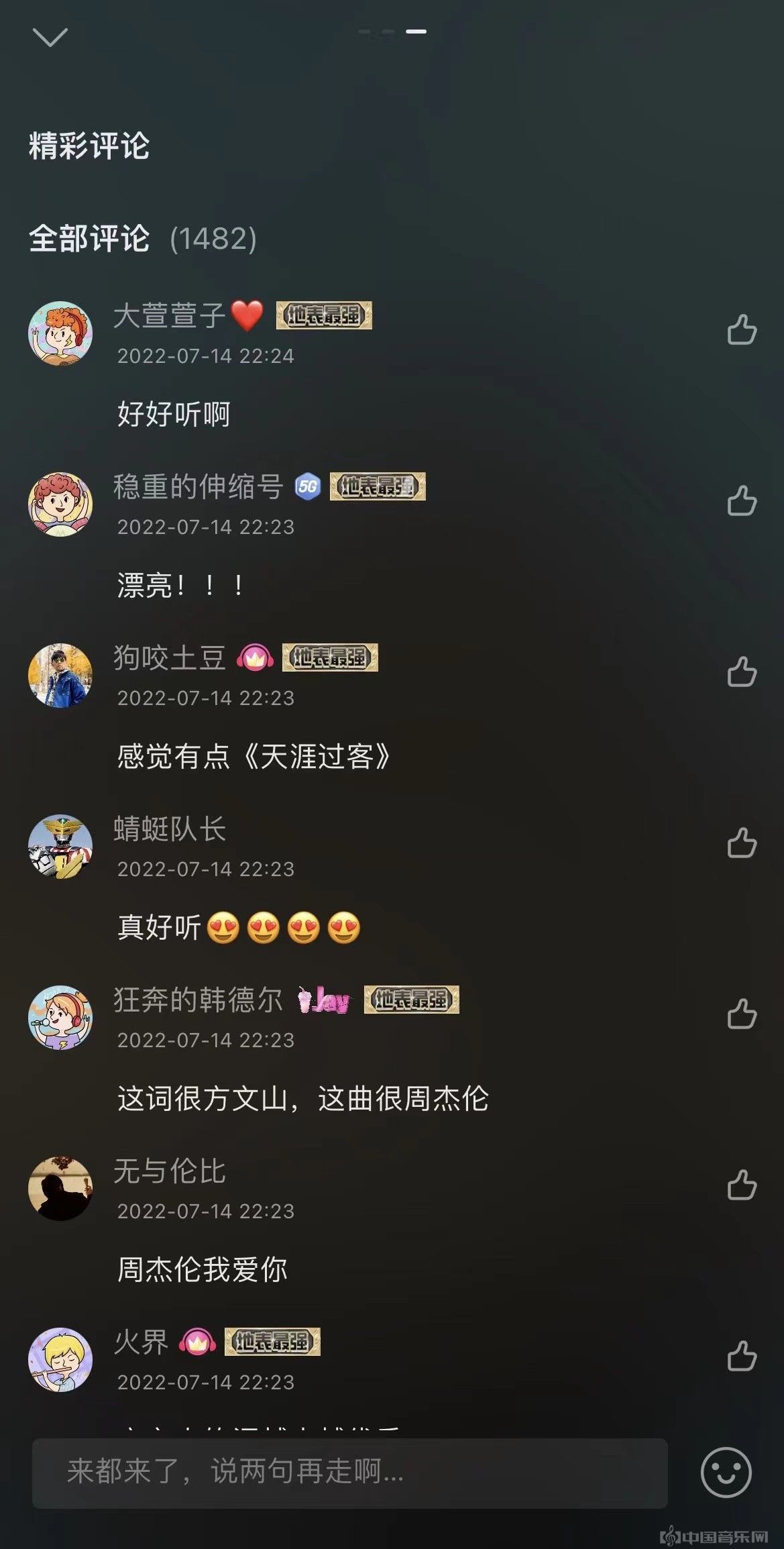Viewport: 784px width, 1549px height.
Task: View 蜻蜓队长's profile avatar
Action: point(60,847)
